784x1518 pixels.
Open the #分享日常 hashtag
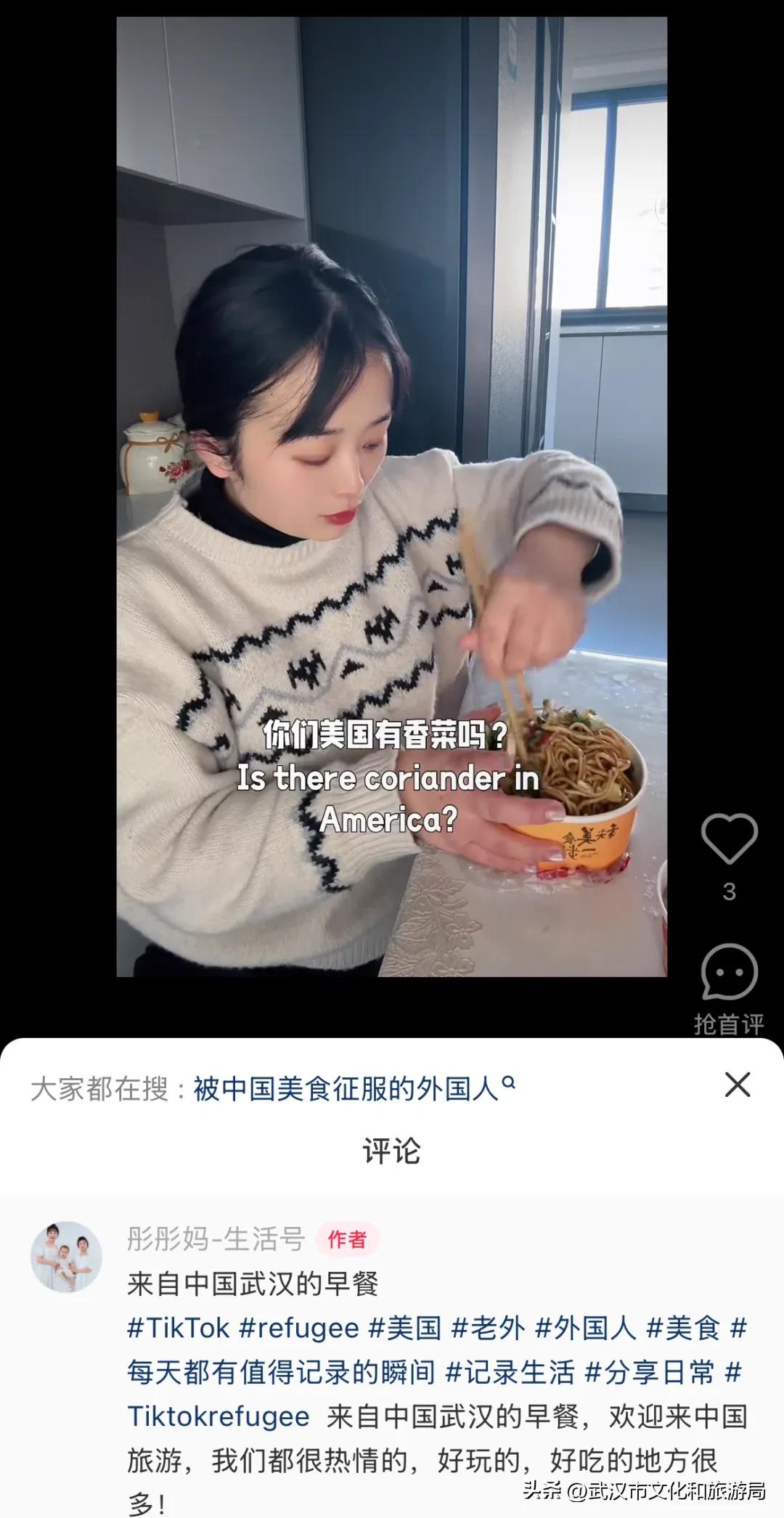coord(650,1372)
